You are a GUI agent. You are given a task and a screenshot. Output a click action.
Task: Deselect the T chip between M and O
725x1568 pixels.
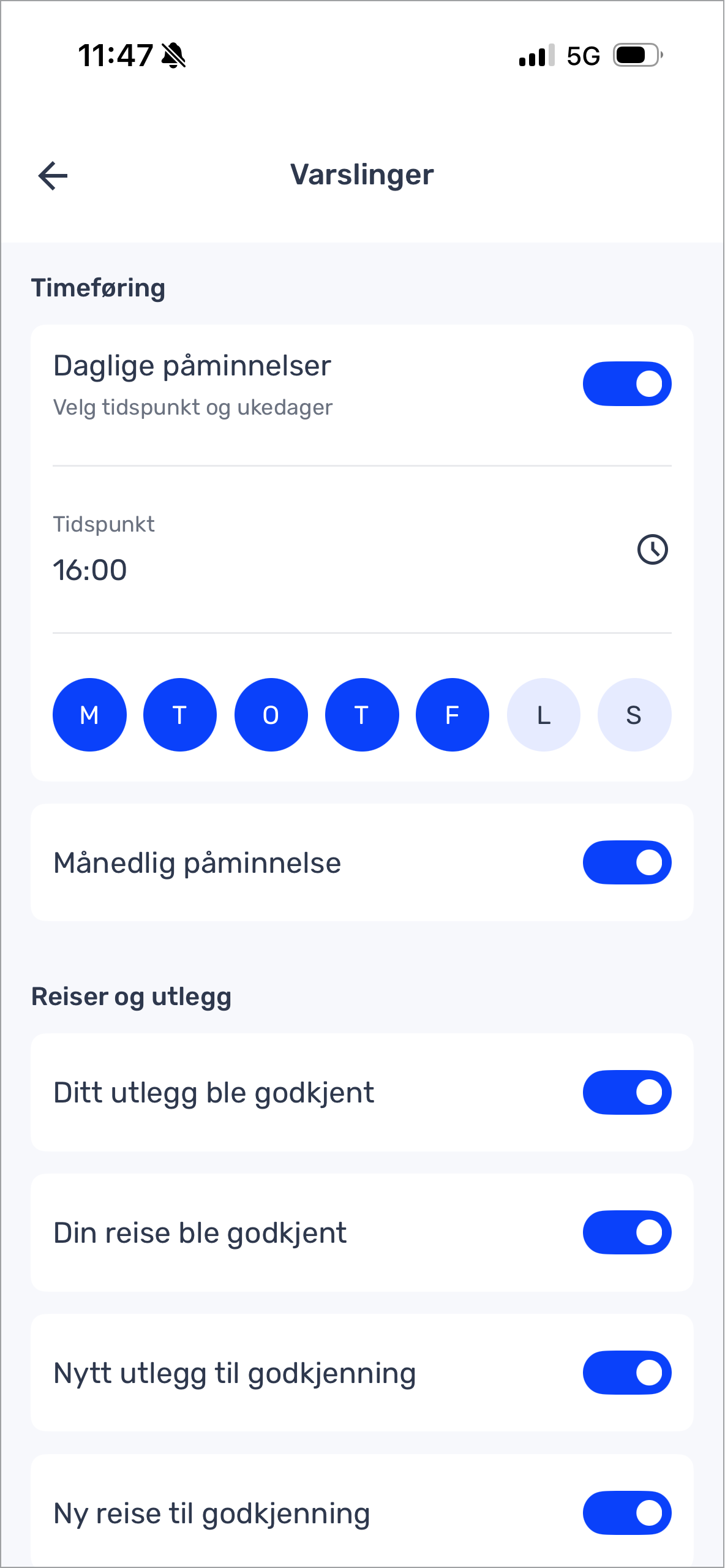(180, 715)
